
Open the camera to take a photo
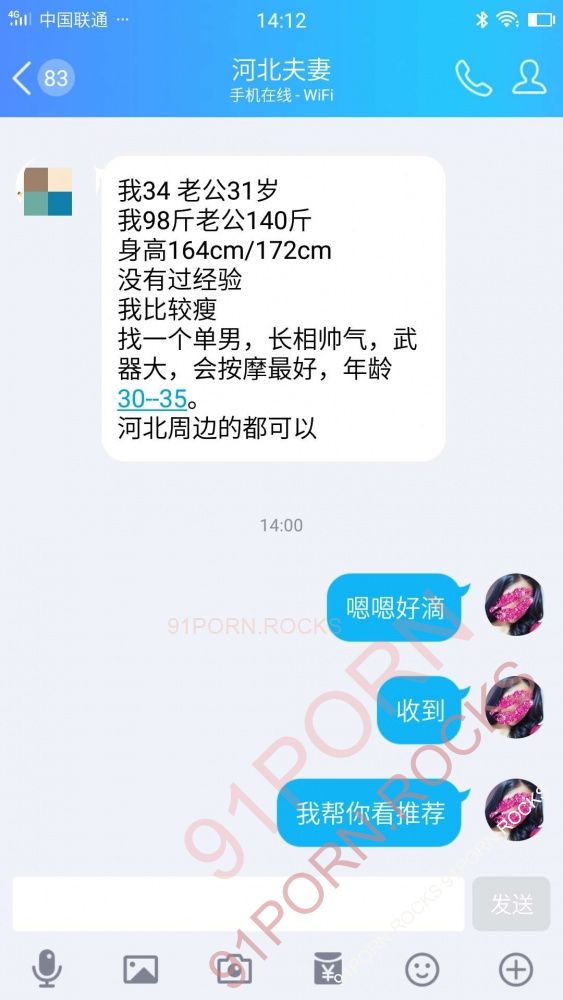click(234, 969)
